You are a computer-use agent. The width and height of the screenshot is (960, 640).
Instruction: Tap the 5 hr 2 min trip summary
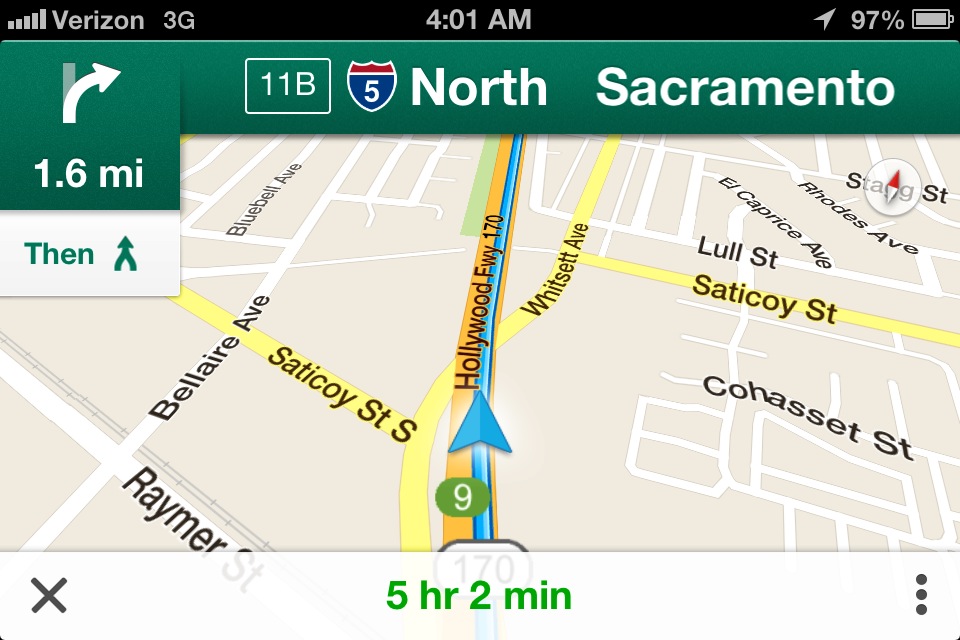pyautogui.click(x=479, y=597)
